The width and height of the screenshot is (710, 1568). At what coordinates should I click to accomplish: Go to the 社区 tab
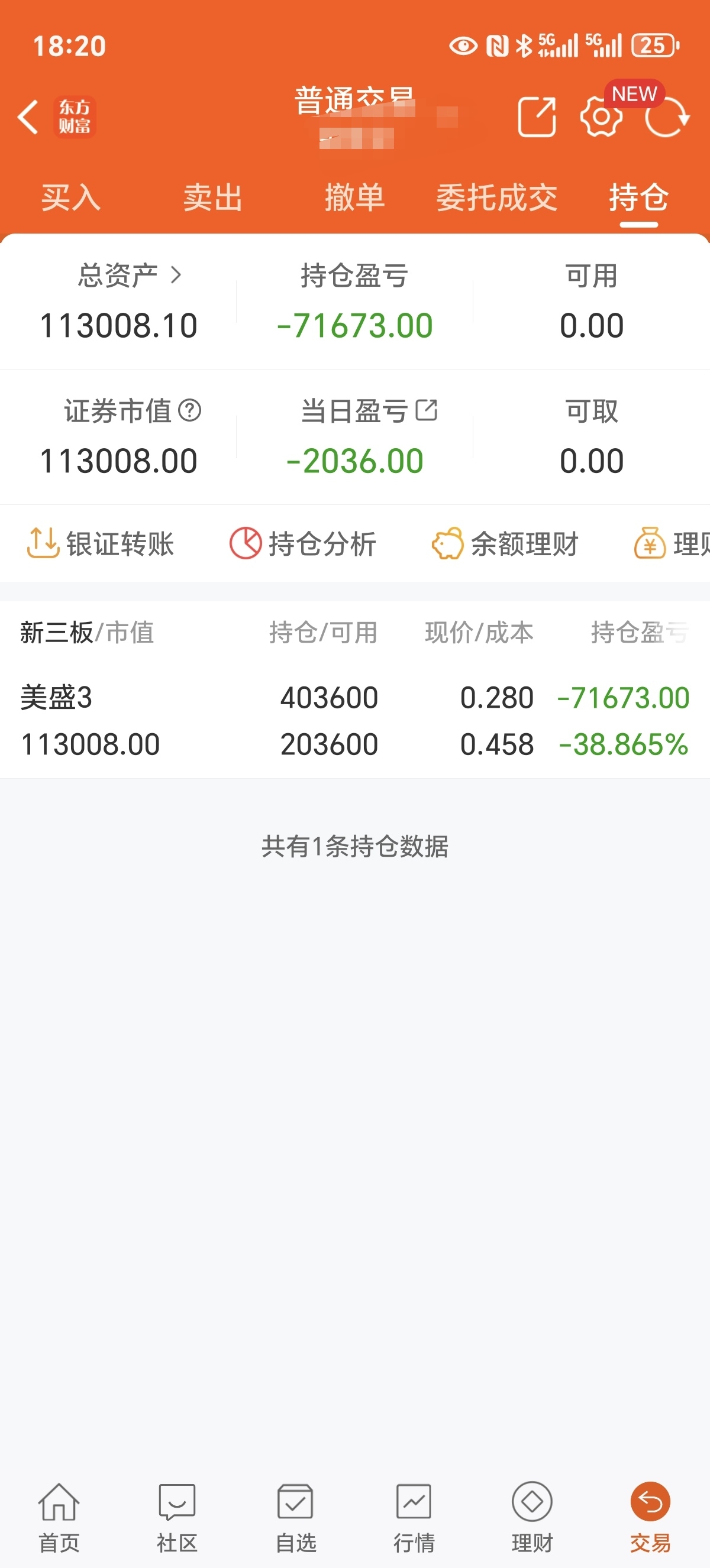177,1518
